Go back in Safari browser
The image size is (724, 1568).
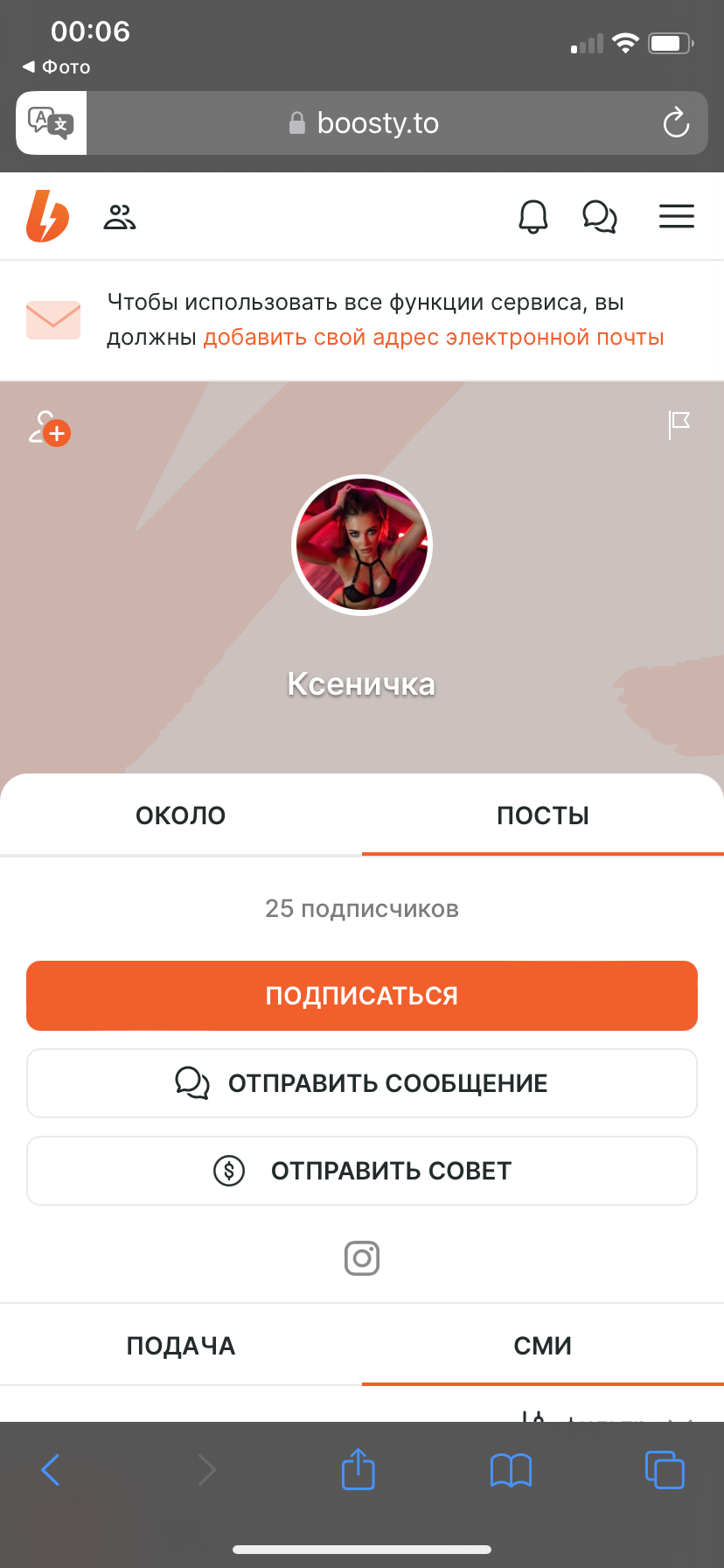click(51, 1470)
